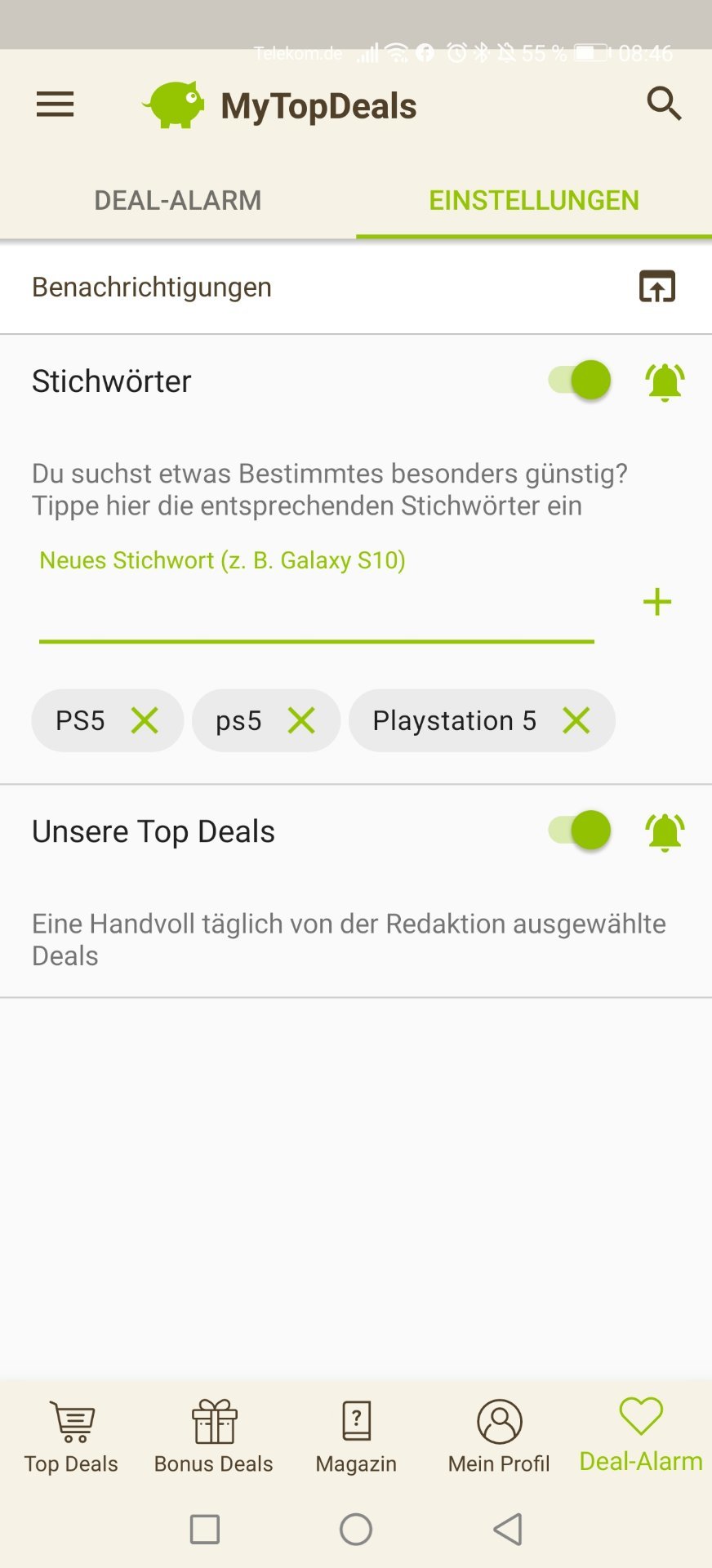Remove the Playstation 5 keyword
Screen dimensions: 712x1568
click(576, 720)
